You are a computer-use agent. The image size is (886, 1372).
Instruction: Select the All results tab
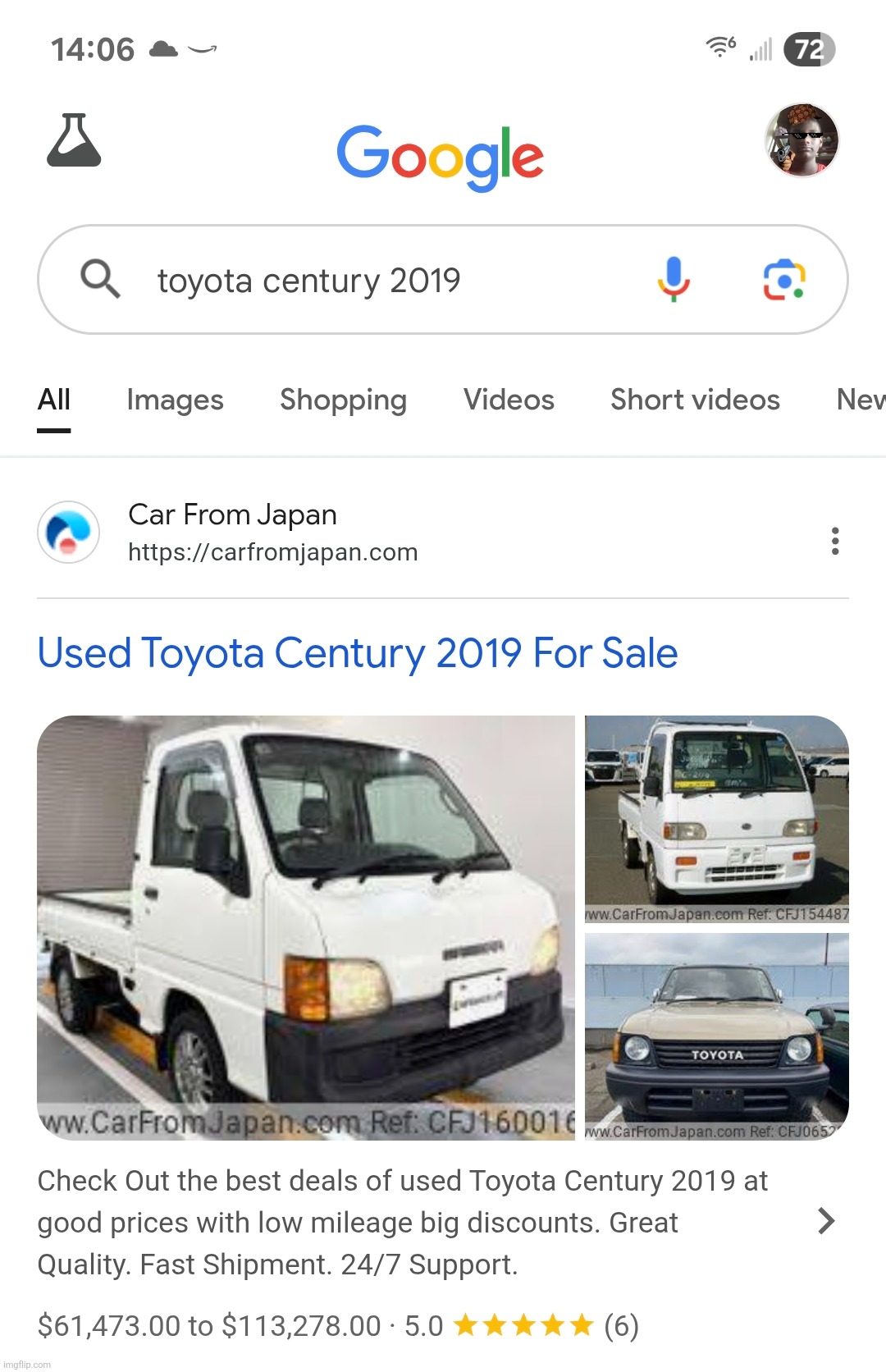click(x=54, y=400)
